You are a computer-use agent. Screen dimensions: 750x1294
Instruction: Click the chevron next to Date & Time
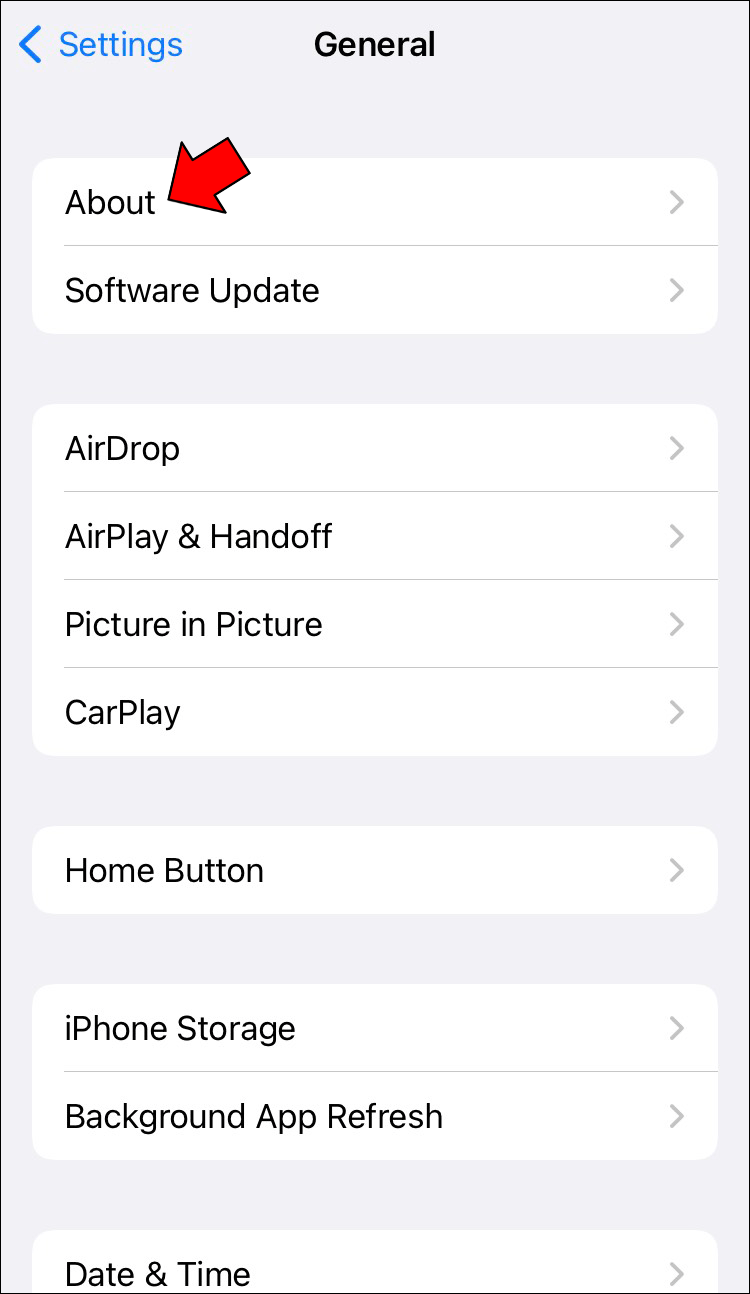pyautogui.click(x=677, y=1274)
